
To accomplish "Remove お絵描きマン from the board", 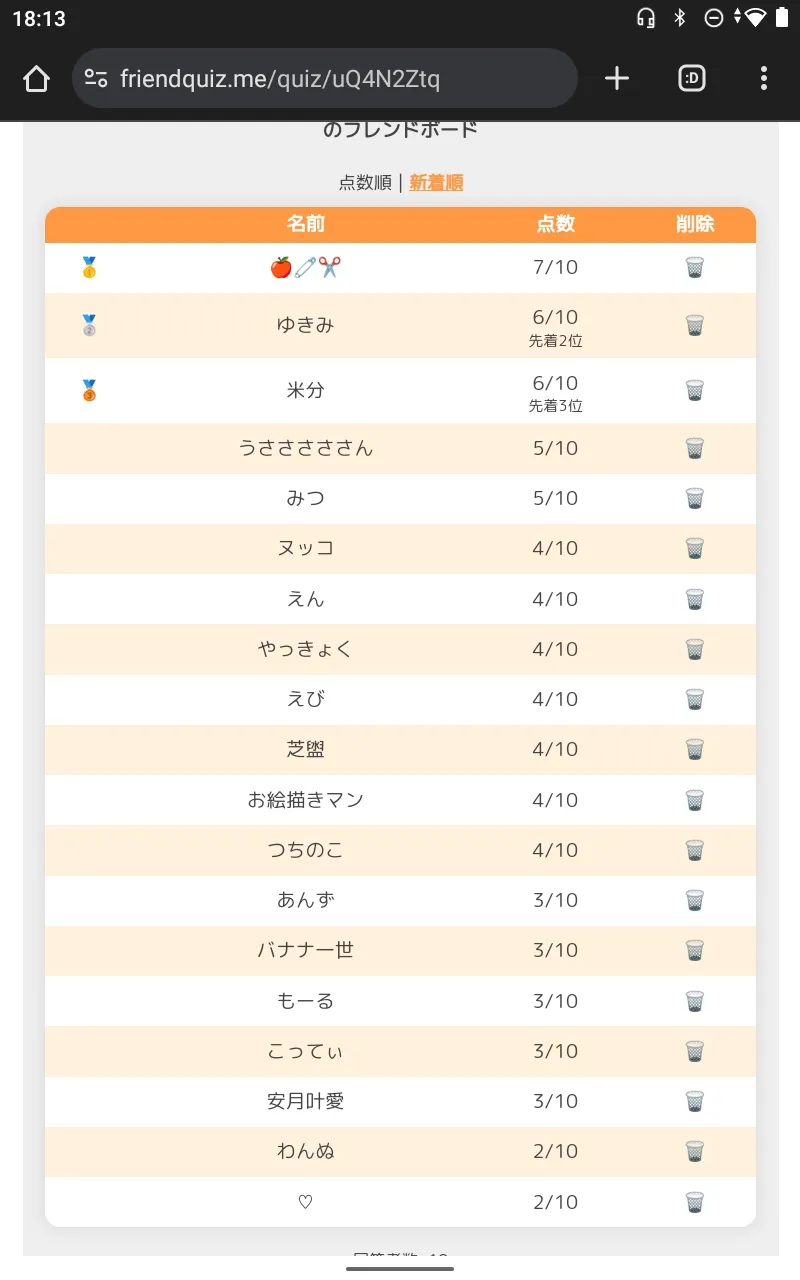I will (695, 800).
